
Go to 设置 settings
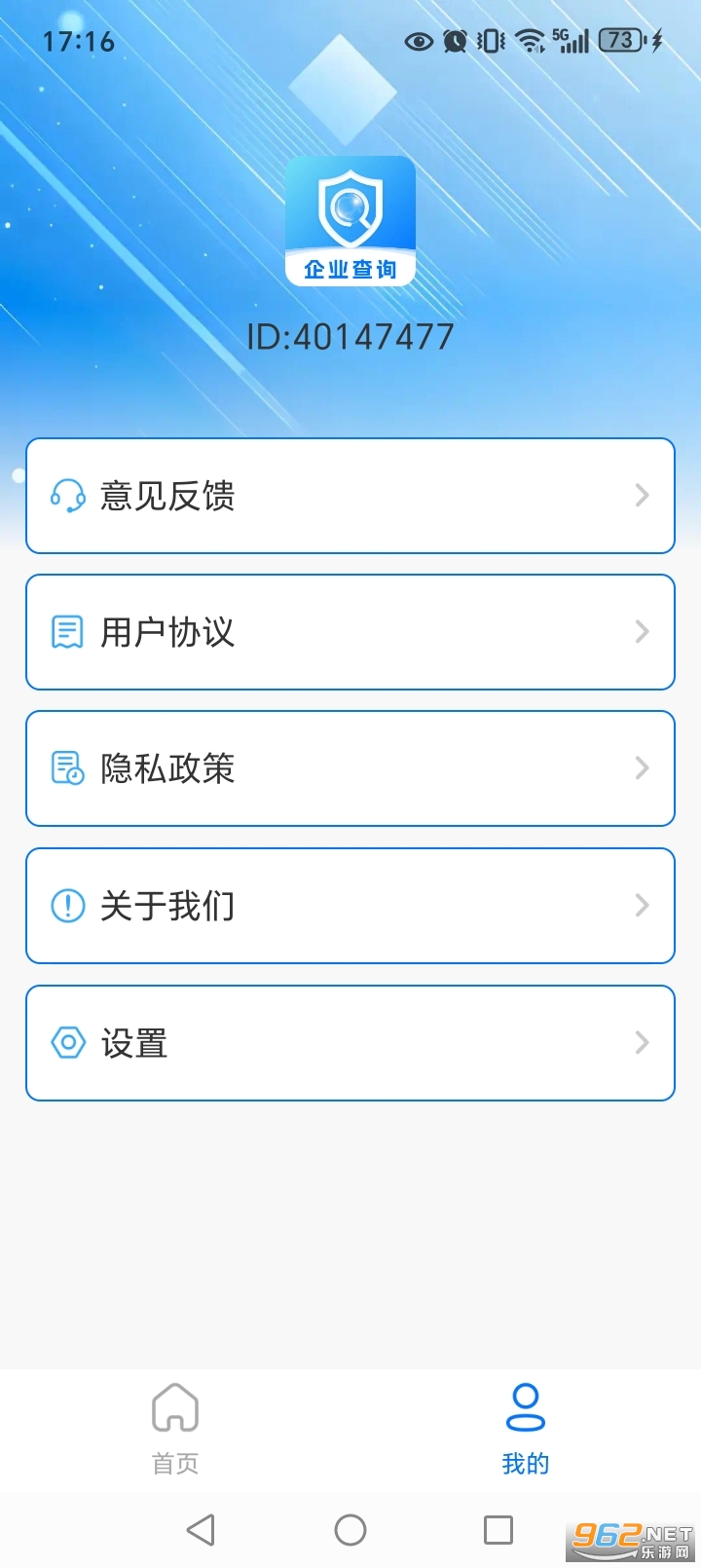[350, 1043]
